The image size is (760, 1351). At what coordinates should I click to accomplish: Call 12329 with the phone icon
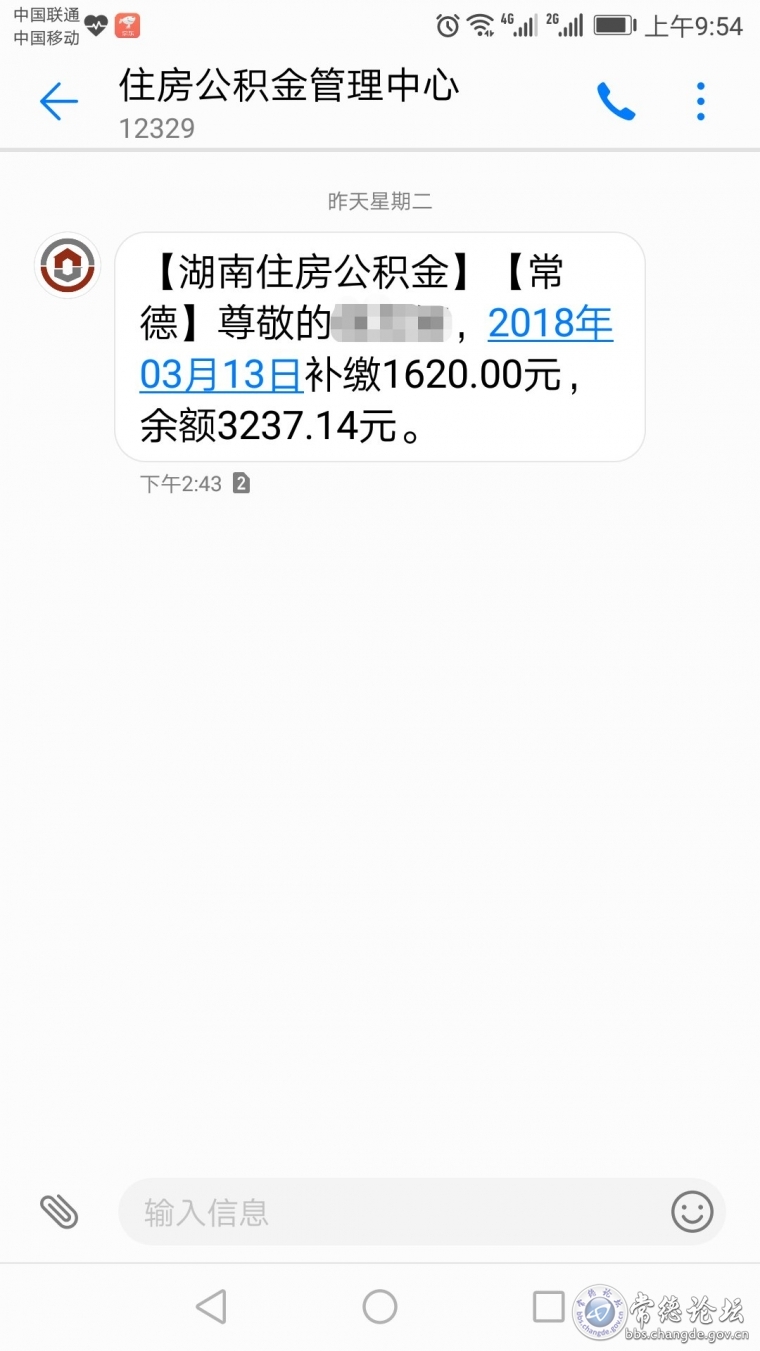coord(616,101)
